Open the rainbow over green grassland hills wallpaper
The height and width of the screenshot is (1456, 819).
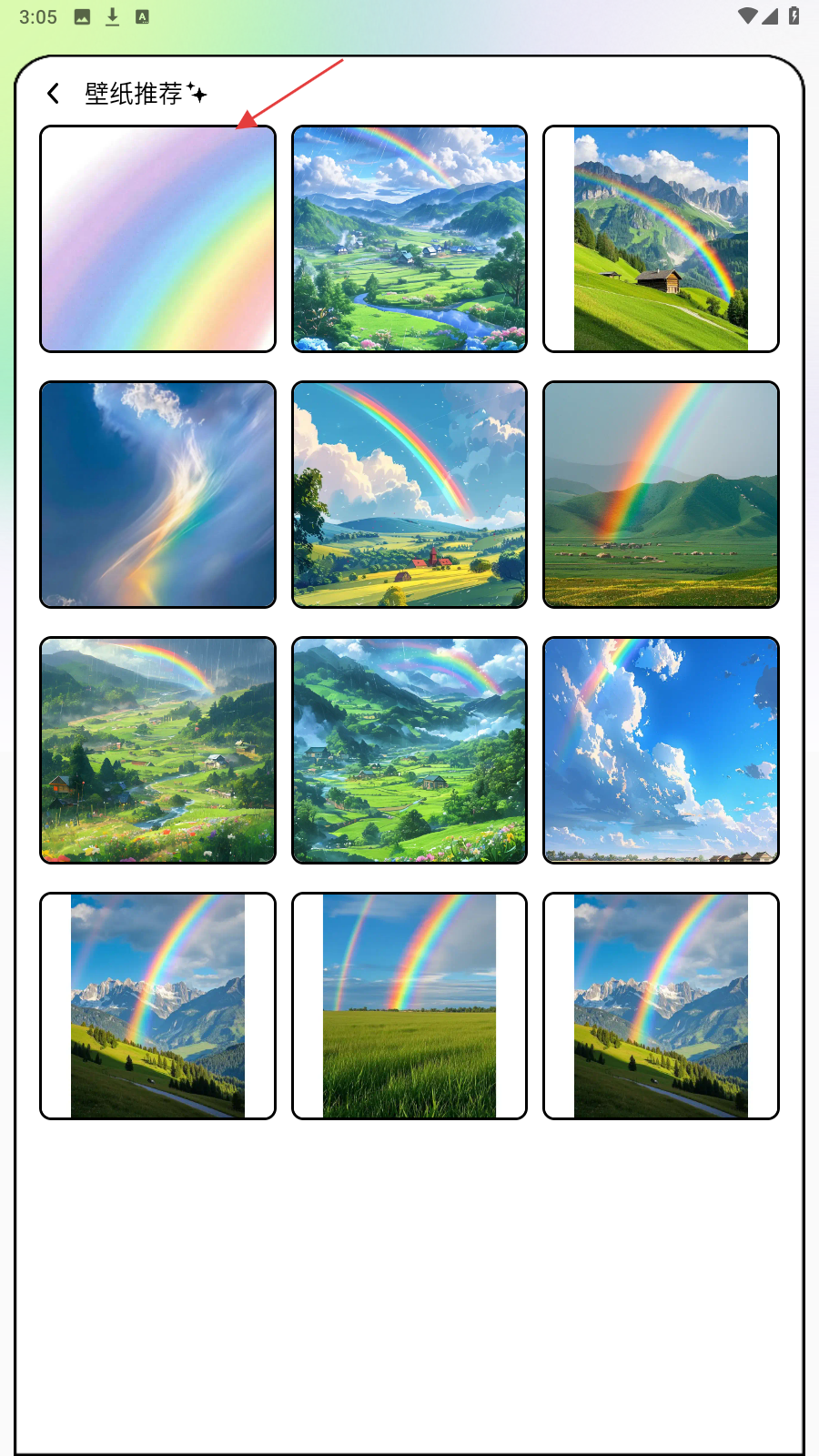coord(661,494)
